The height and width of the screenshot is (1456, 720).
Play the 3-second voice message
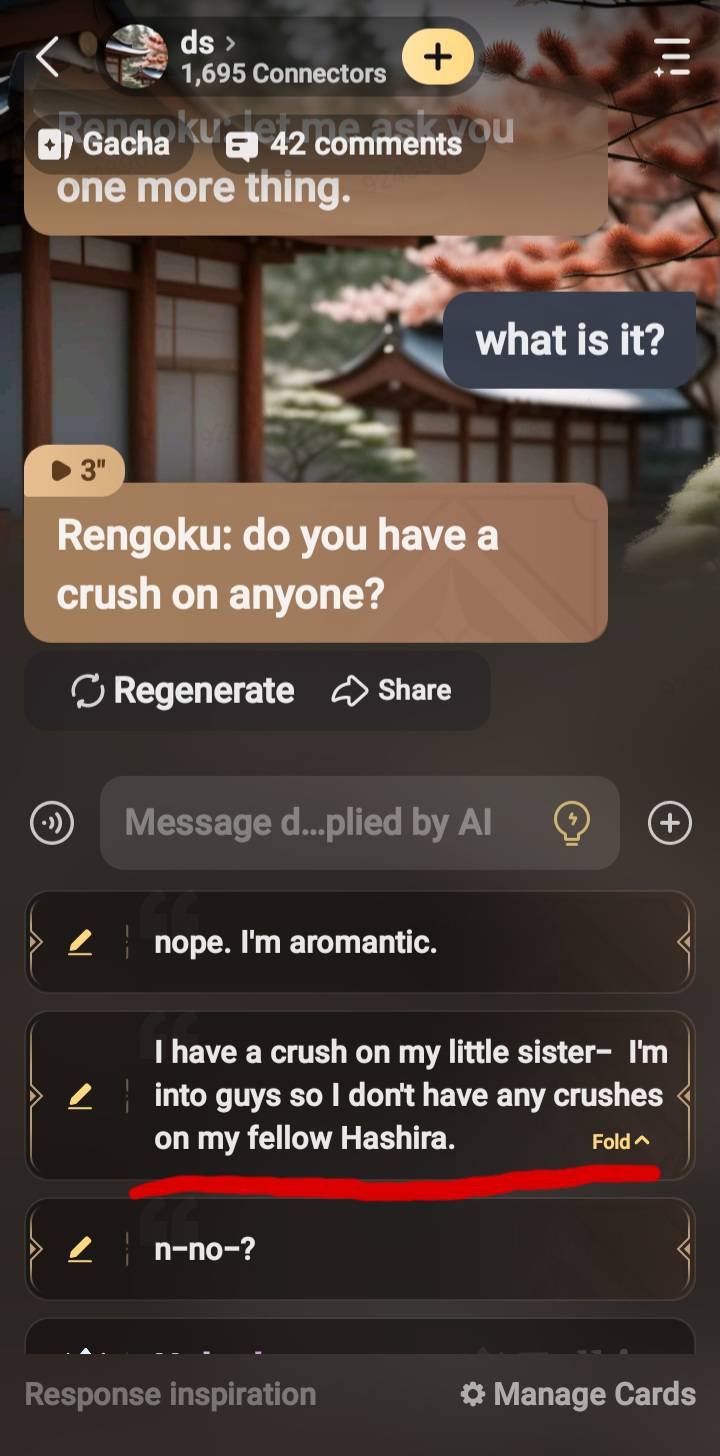(76, 471)
